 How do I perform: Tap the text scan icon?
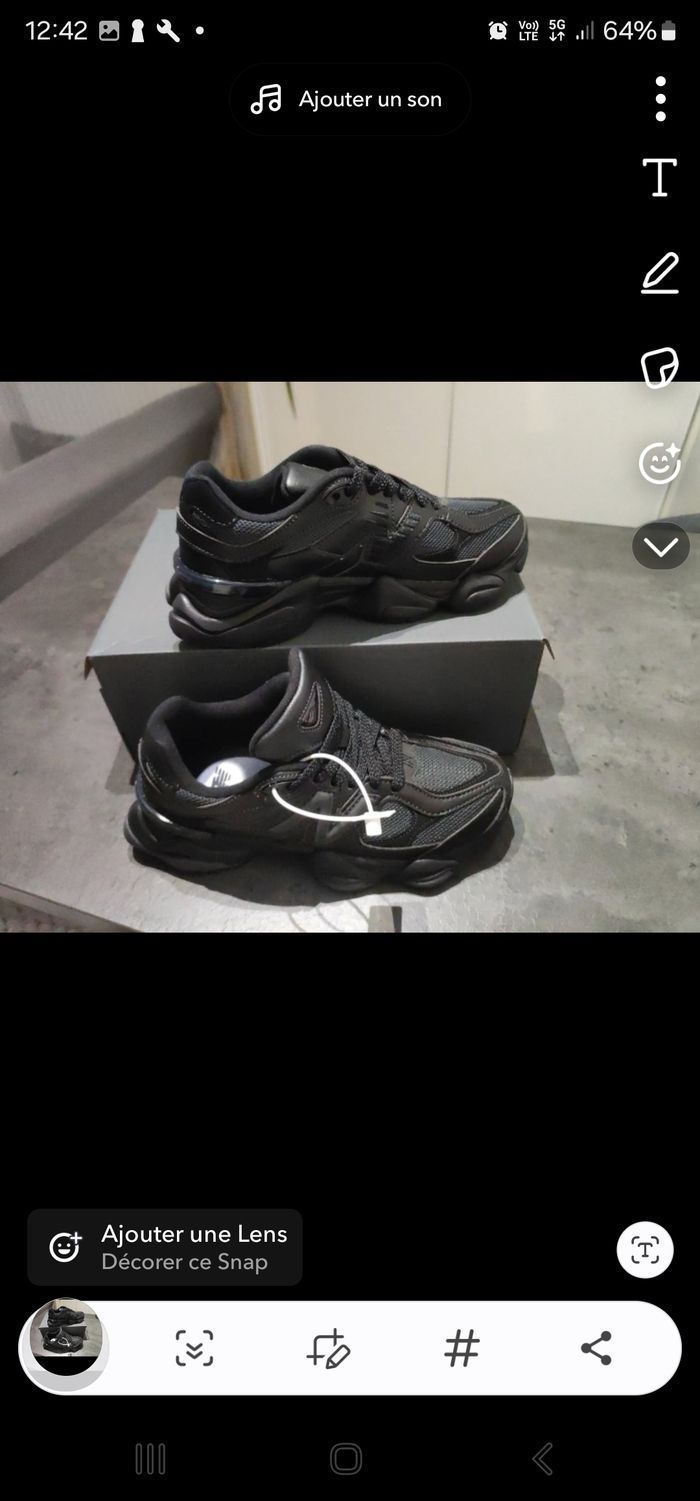click(x=645, y=1250)
